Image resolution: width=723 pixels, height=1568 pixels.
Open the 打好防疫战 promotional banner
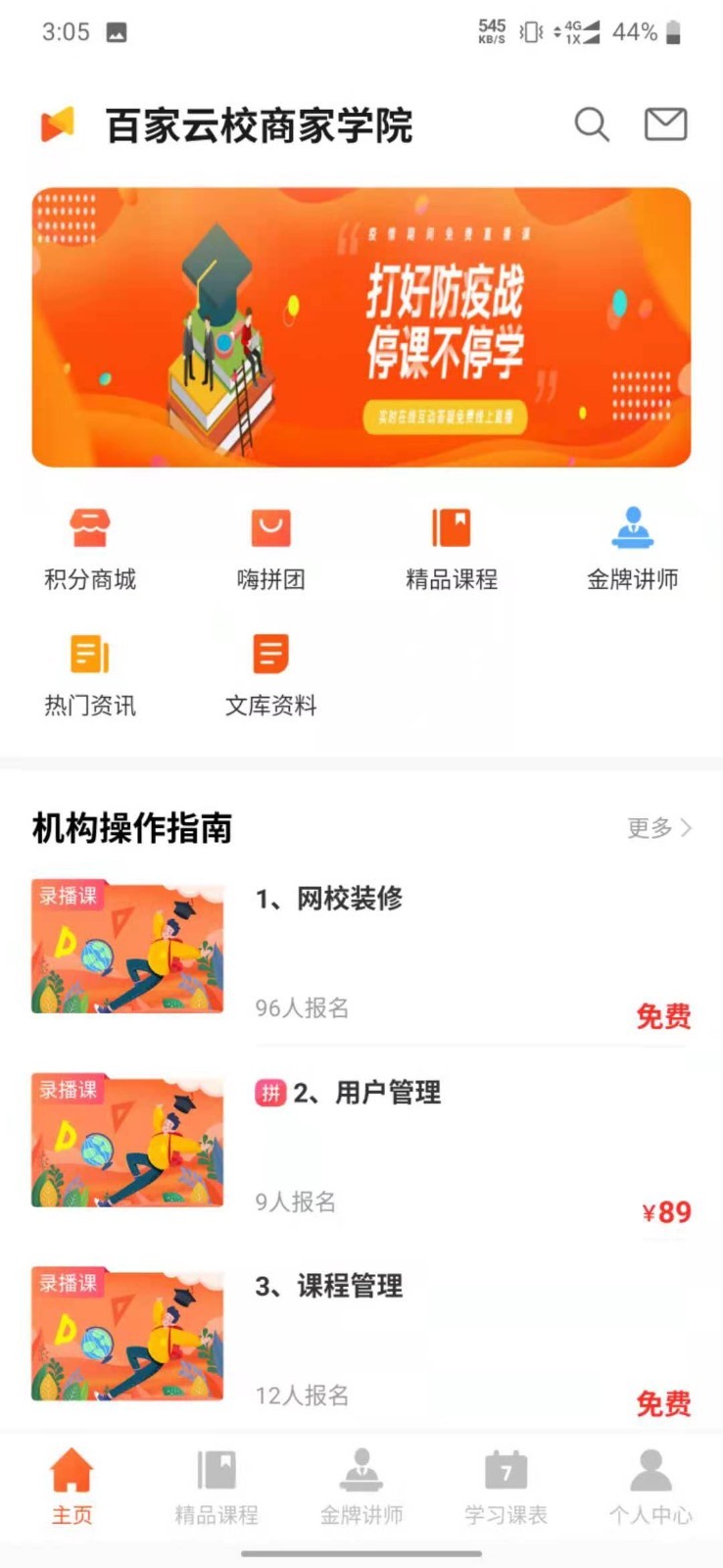pos(361,327)
